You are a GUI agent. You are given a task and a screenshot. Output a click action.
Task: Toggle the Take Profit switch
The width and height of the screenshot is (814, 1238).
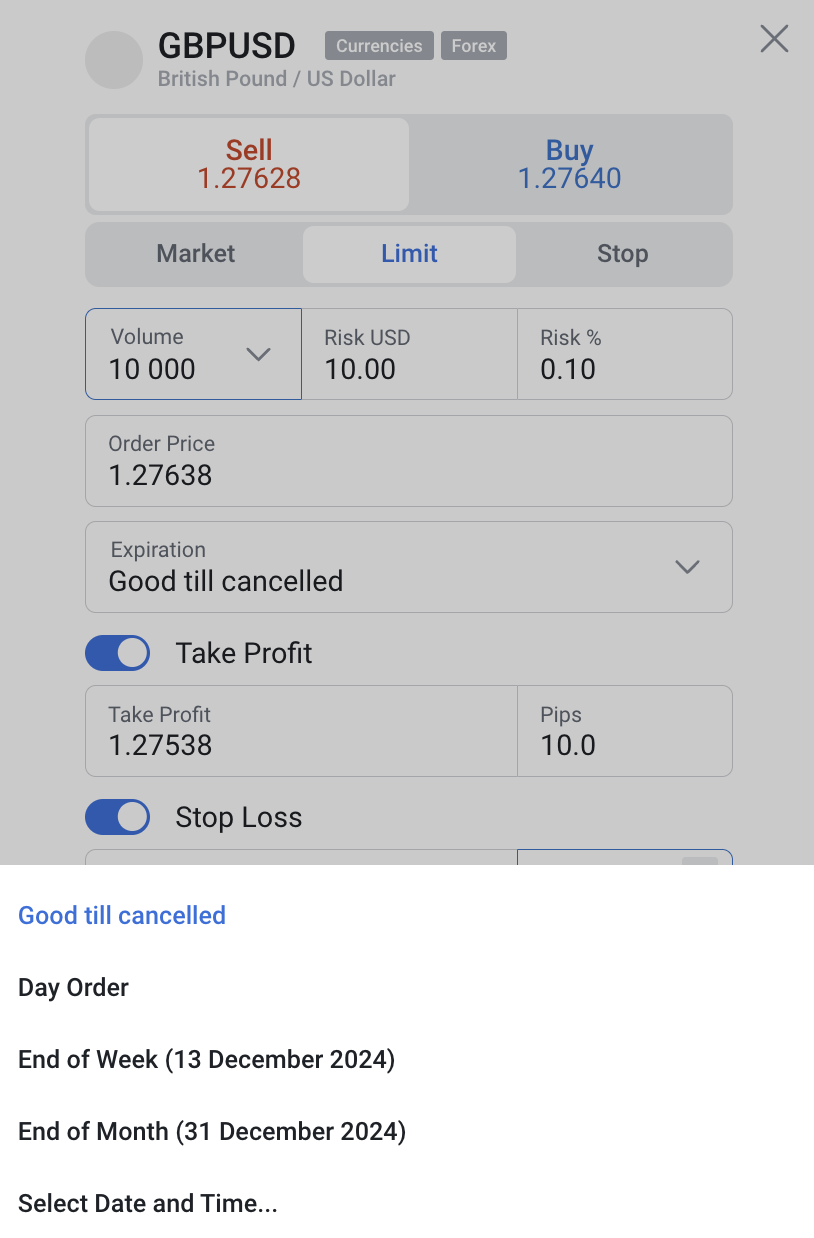[117, 653]
